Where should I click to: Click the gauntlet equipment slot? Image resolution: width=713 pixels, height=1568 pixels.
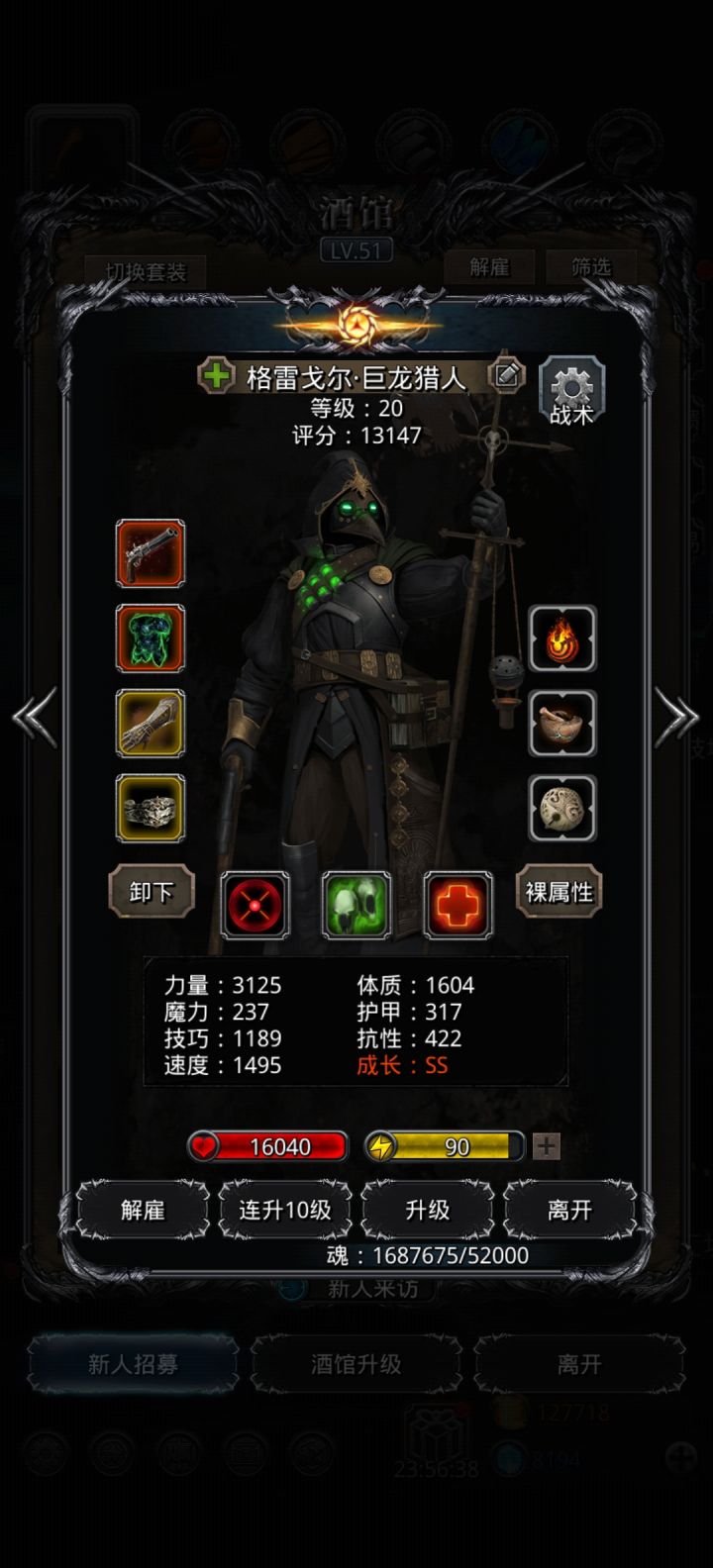point(151,724)
